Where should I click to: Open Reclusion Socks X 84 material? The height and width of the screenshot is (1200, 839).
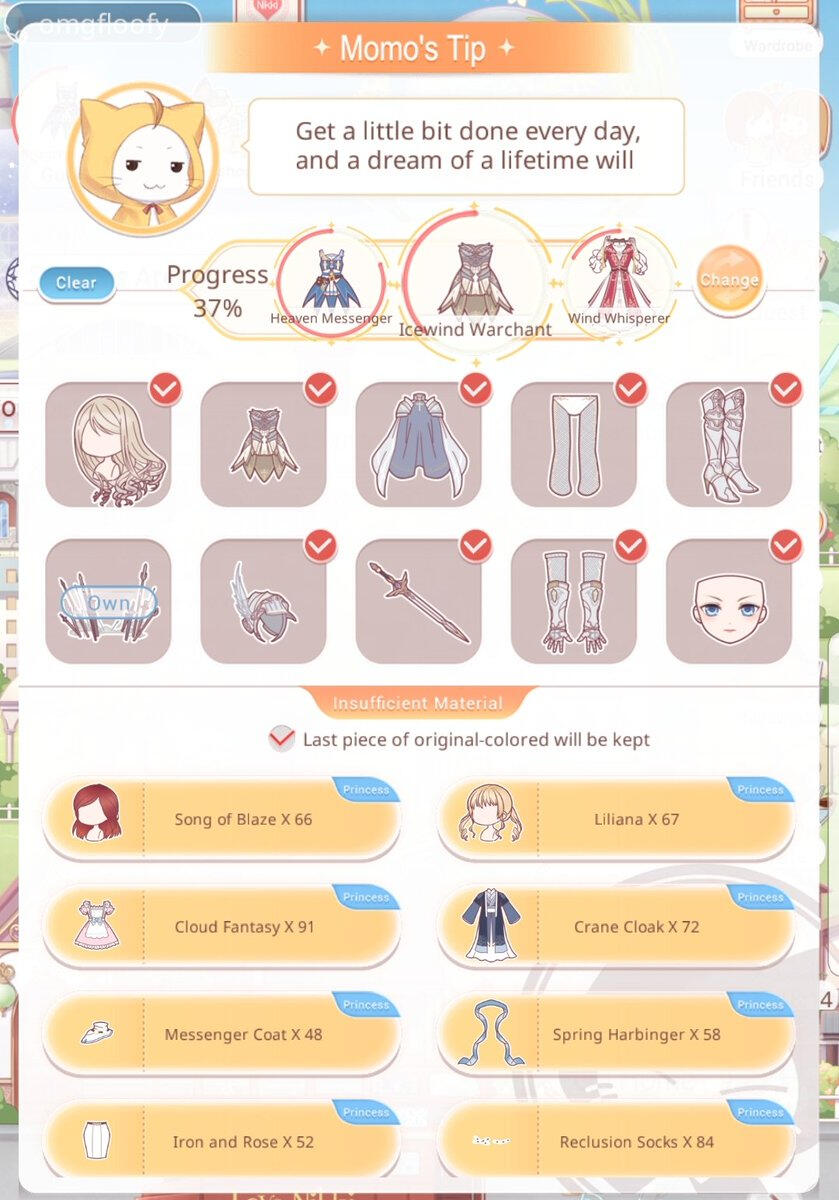(616, 1141)
